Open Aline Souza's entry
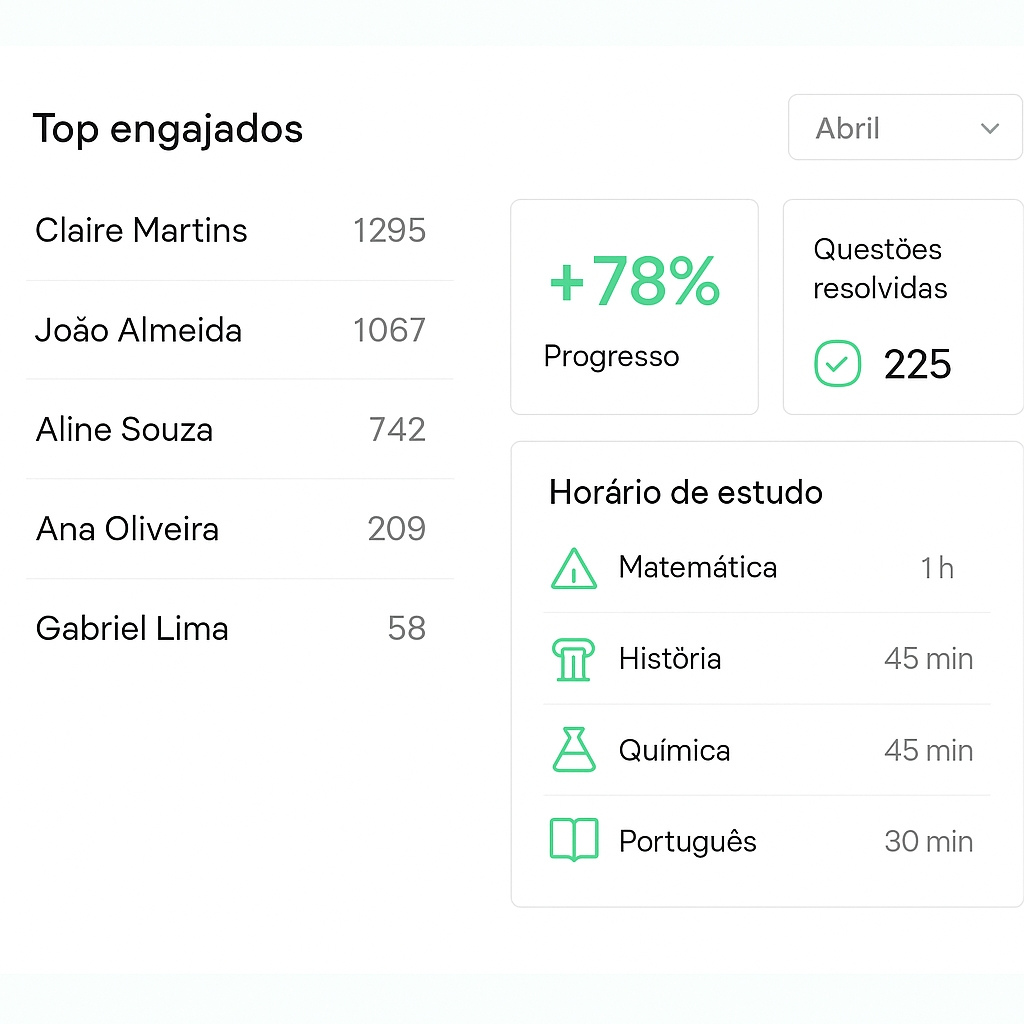 232,430
